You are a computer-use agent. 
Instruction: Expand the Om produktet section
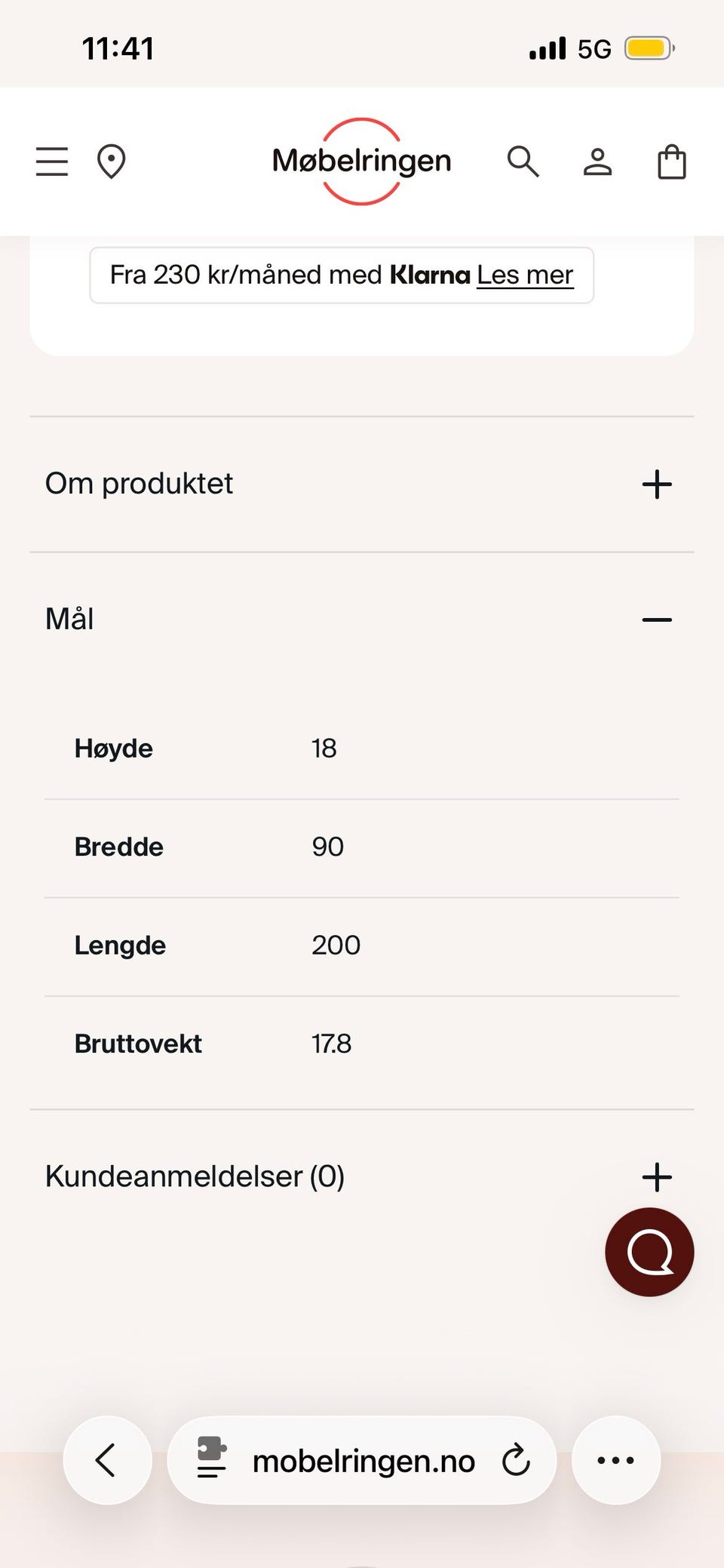[361, 484]
